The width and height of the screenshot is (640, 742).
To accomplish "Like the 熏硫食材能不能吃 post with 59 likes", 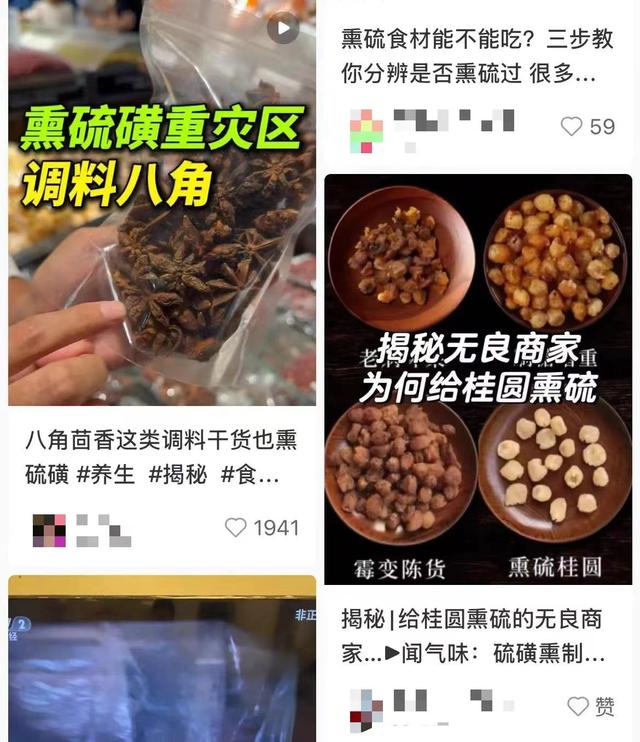I will coord(571,126).
